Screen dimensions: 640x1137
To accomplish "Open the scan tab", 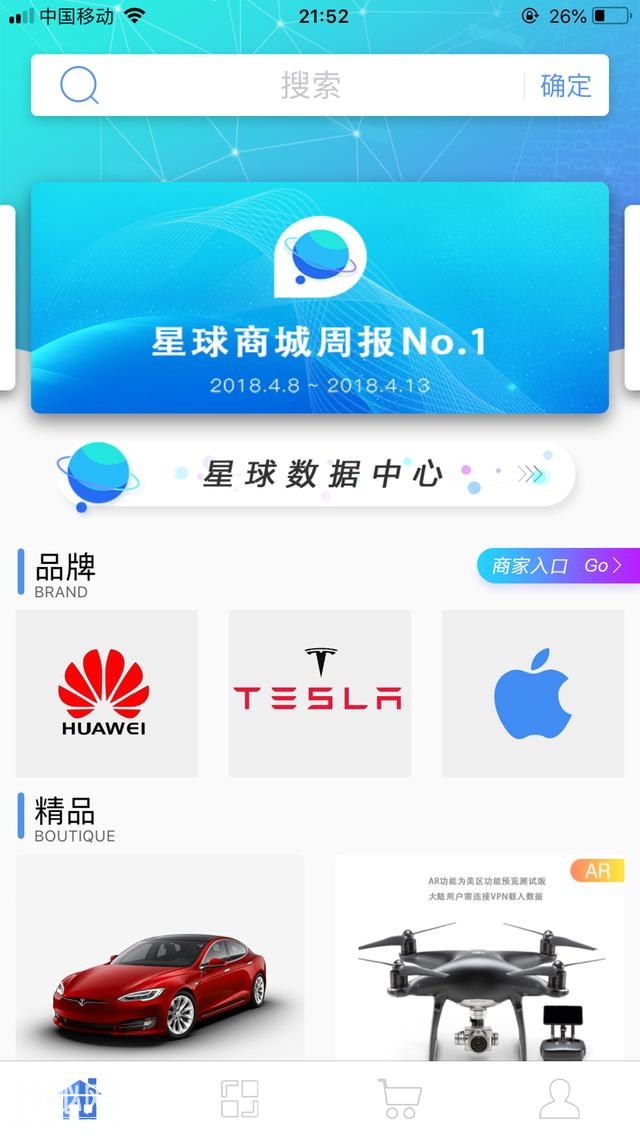I will [240, 1098].
